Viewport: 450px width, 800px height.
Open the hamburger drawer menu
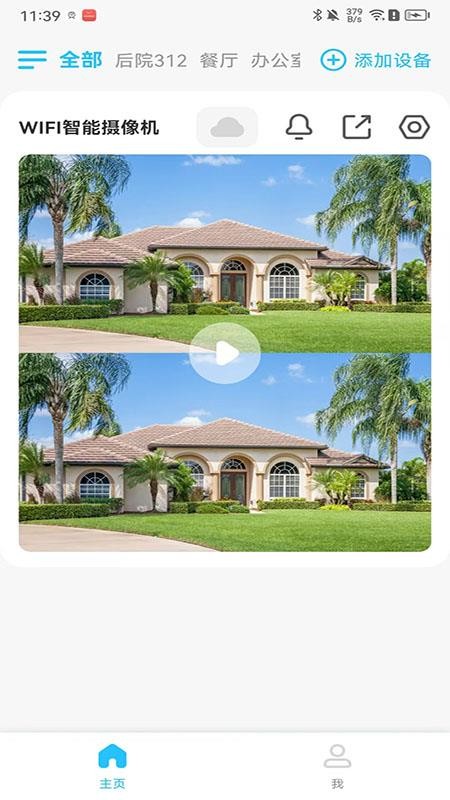coord(32,60)
